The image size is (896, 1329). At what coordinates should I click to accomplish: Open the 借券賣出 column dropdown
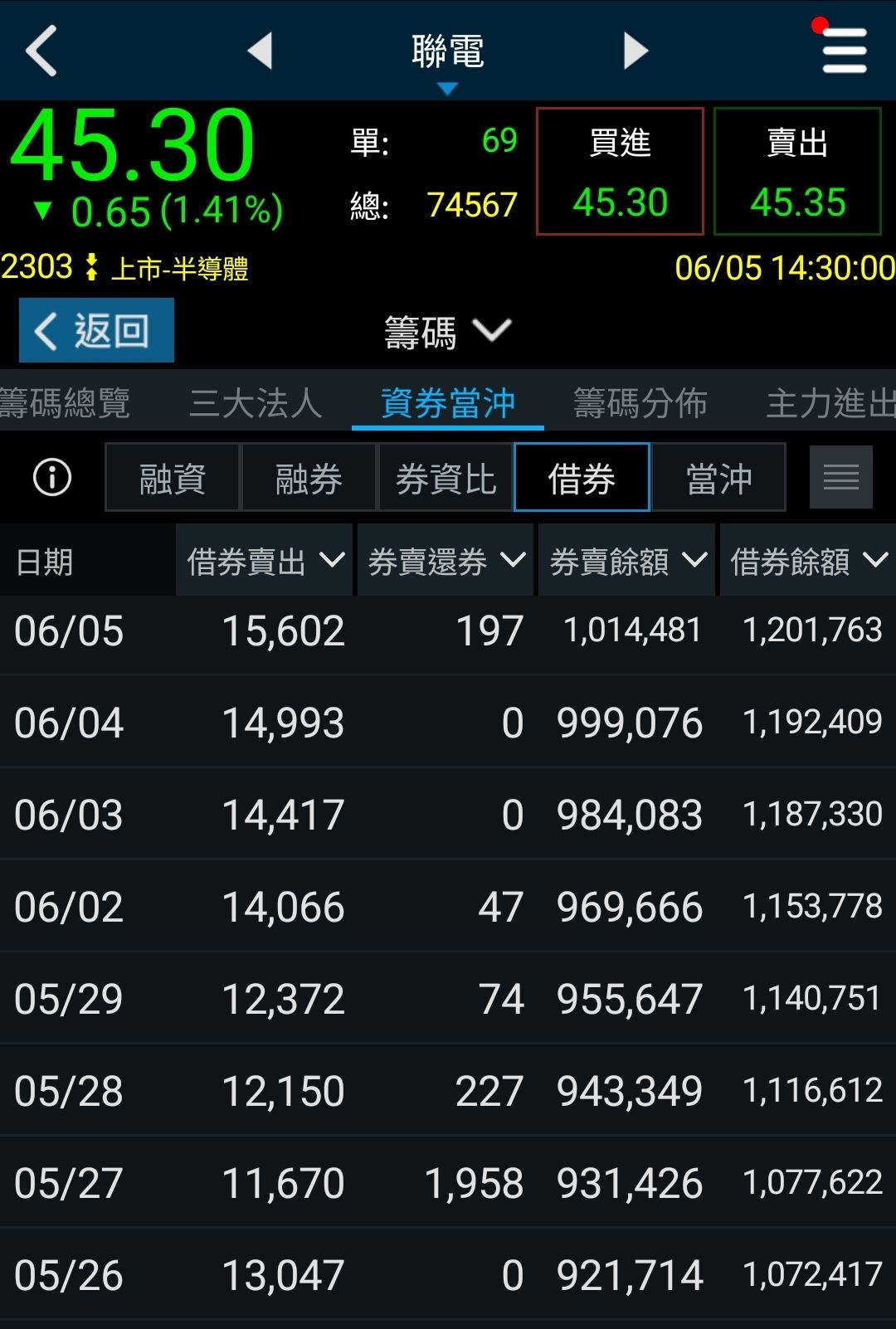pos(265,562)
